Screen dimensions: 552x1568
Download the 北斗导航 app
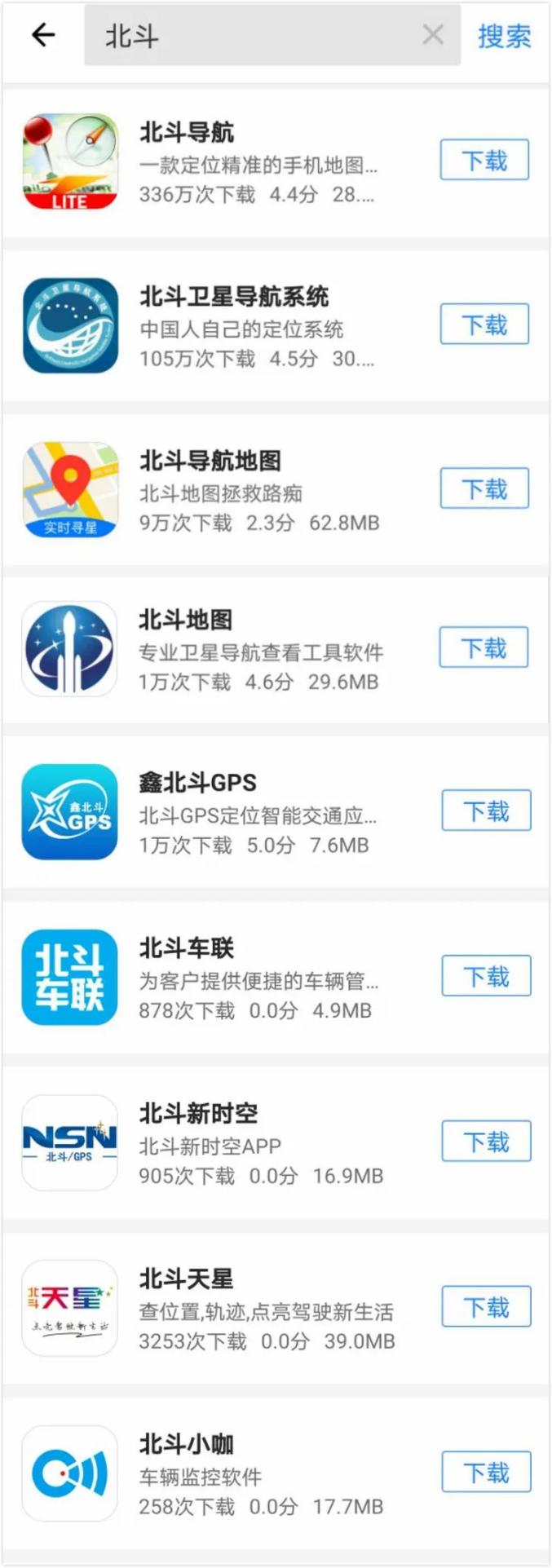click(484, 160)
